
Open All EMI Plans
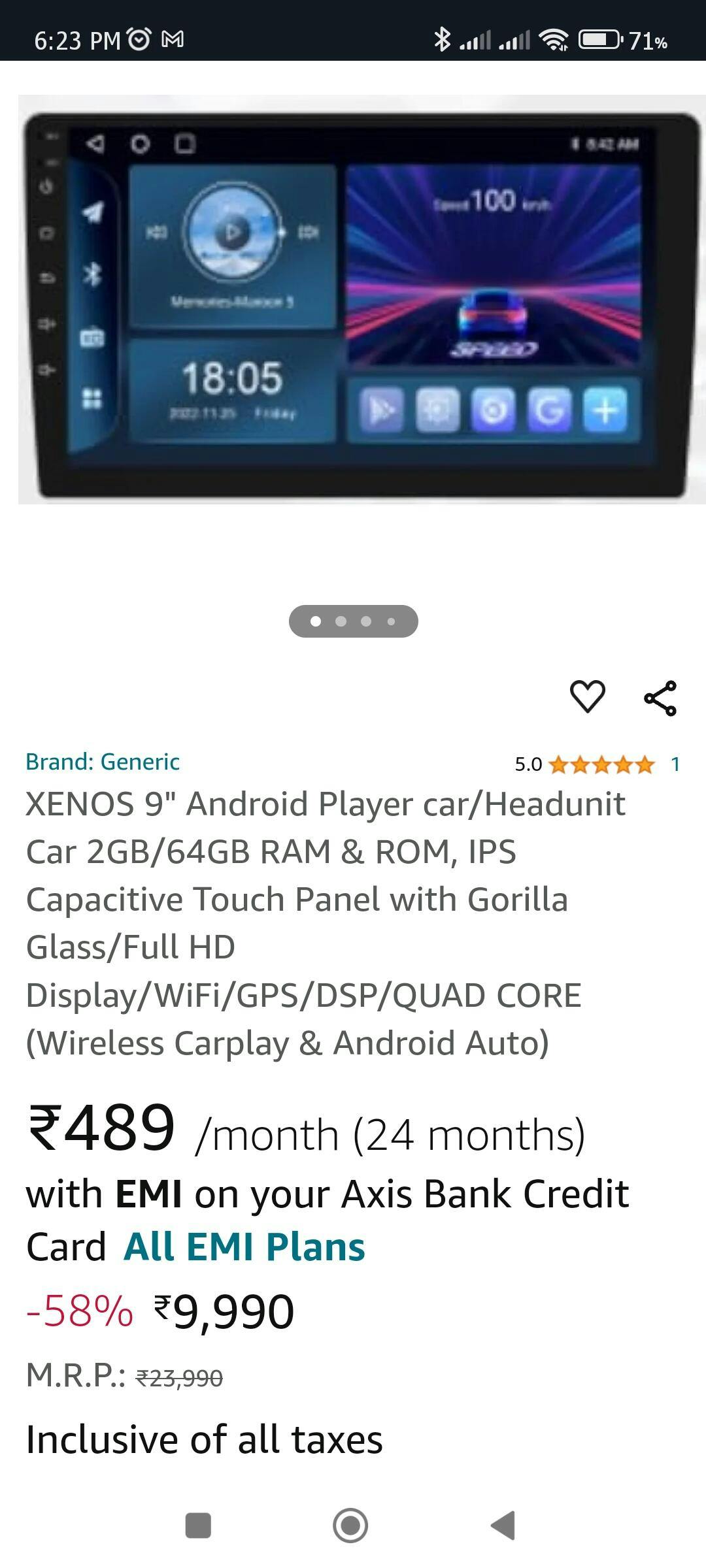click(x=244, y=1247)
